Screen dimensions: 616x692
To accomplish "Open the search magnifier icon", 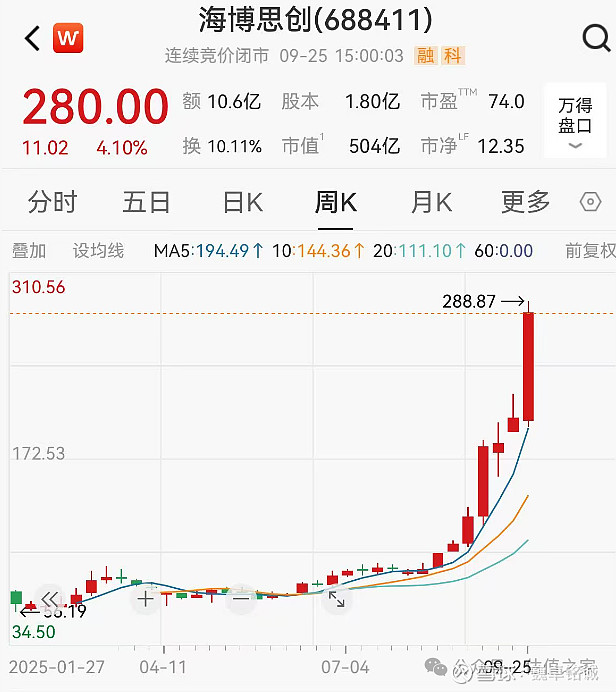I will (x=597, y=38).
